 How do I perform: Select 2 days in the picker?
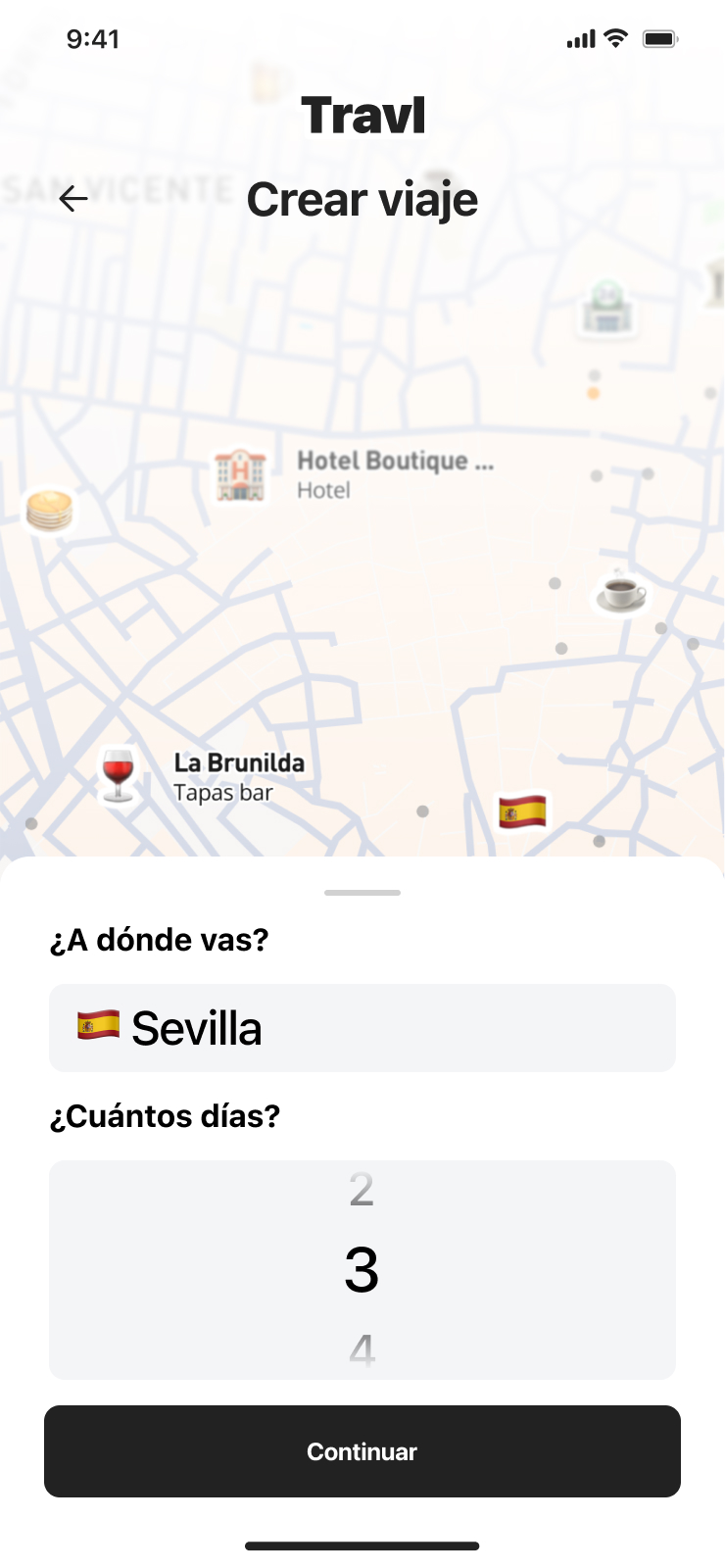click(362, 1191)
